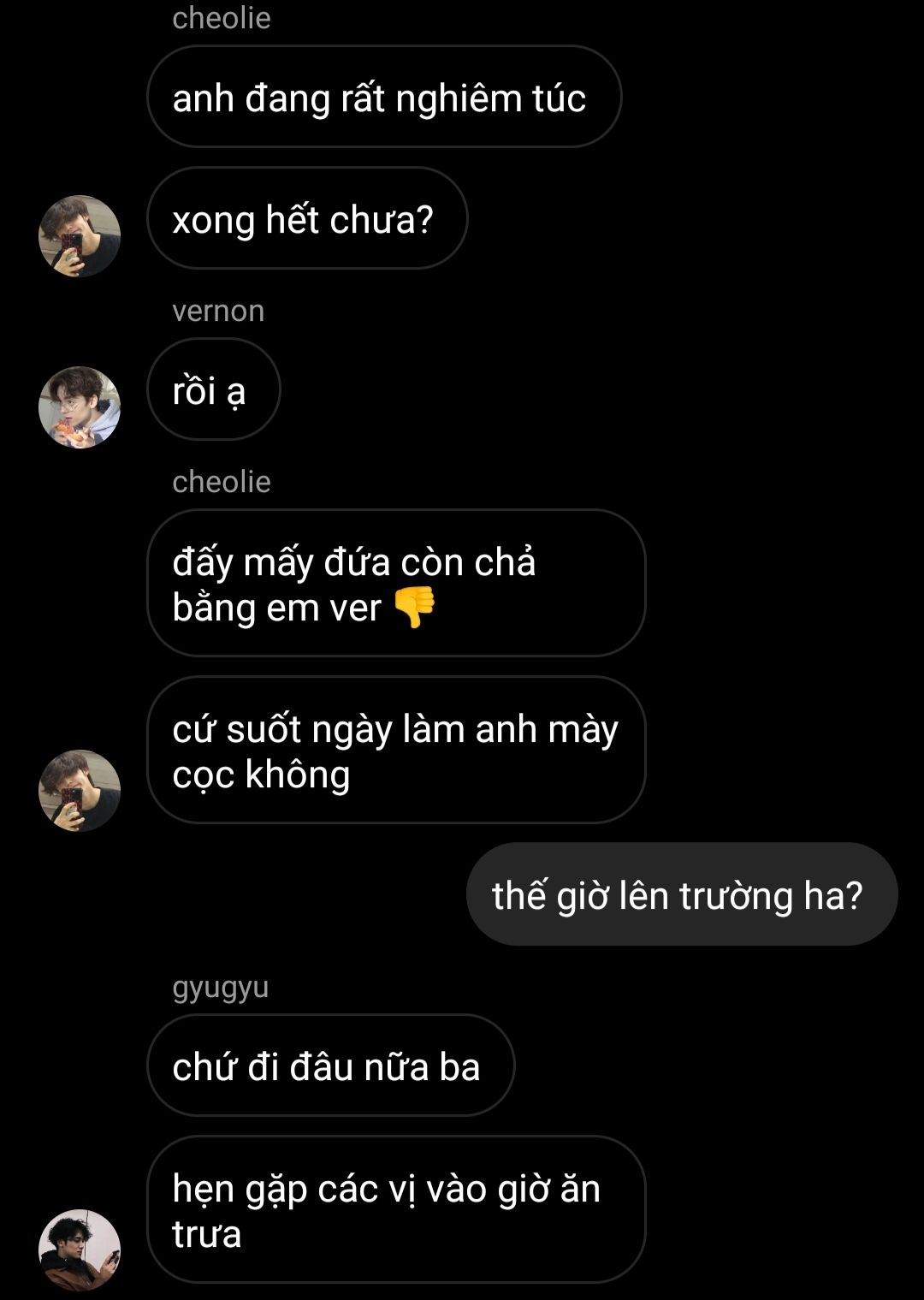924x1300 pixels.
Task: Open cheolie's avatar beside "xong hết chưa?"
Action: [80, 236]
